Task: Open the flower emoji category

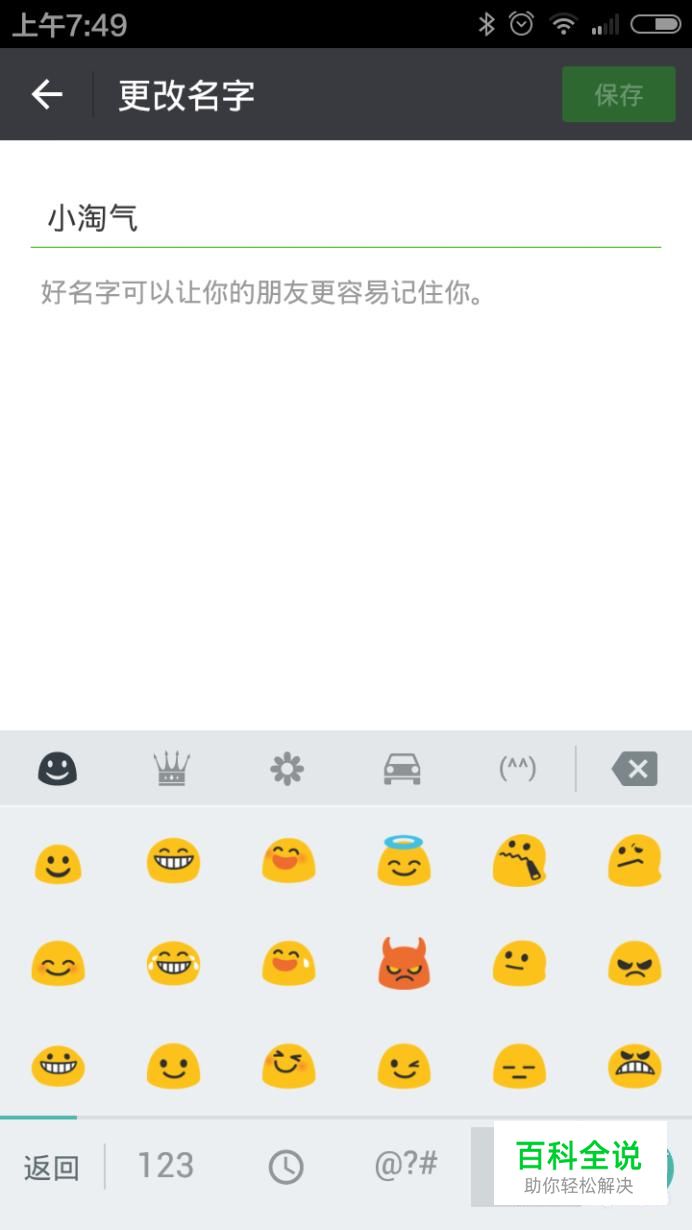Action: (287, 769)
